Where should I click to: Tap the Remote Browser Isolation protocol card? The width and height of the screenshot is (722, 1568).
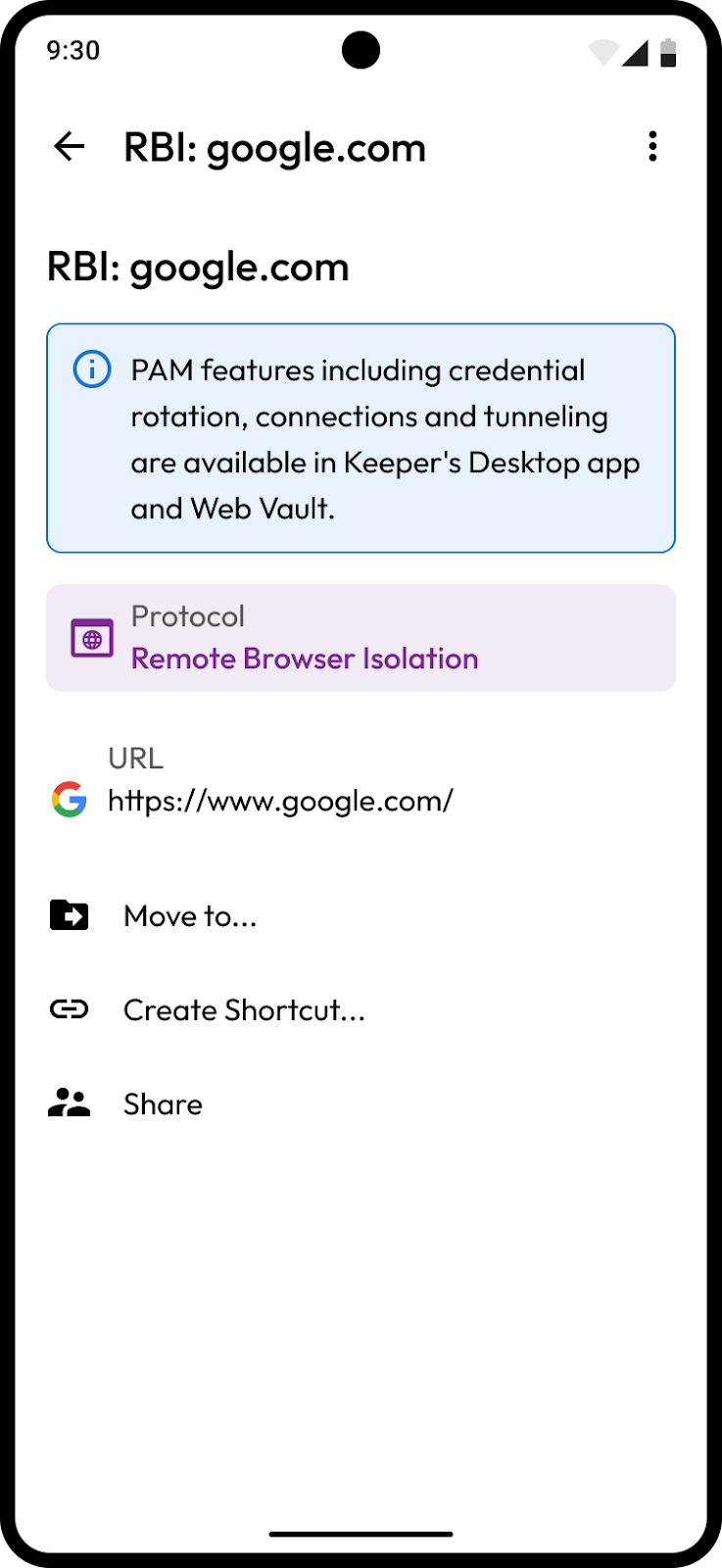[361, 639]
